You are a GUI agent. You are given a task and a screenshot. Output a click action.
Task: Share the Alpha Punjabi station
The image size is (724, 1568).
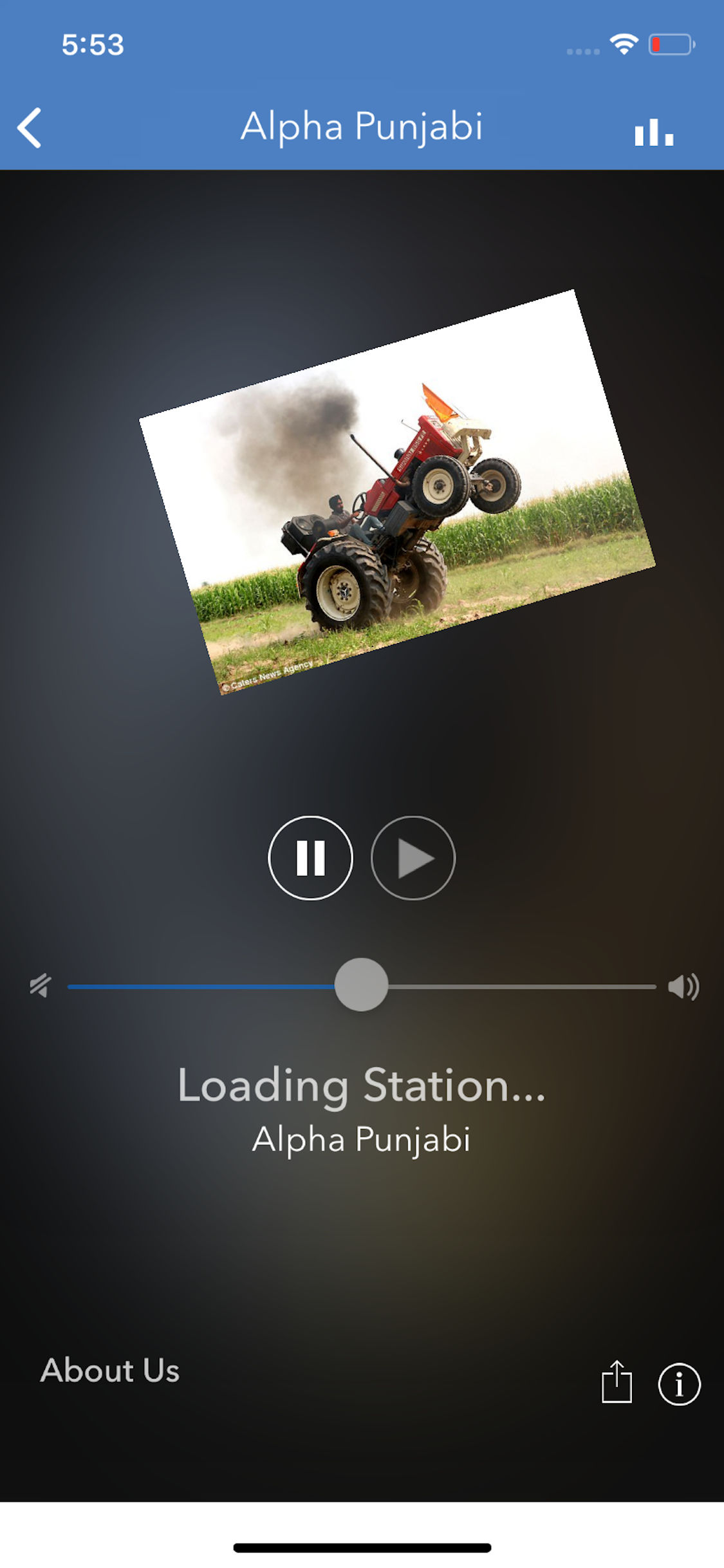coord(617,1382)
